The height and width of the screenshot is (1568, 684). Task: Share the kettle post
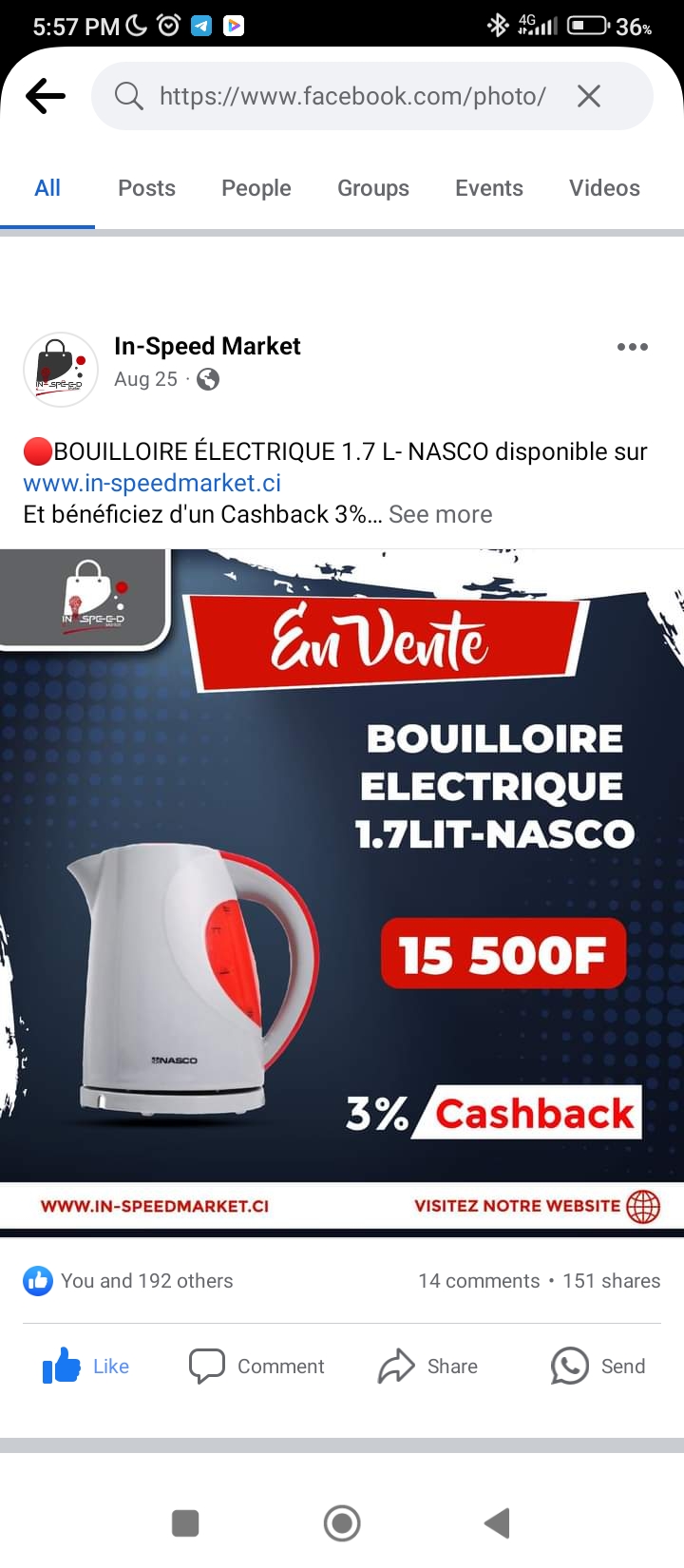coord(427,1367)
